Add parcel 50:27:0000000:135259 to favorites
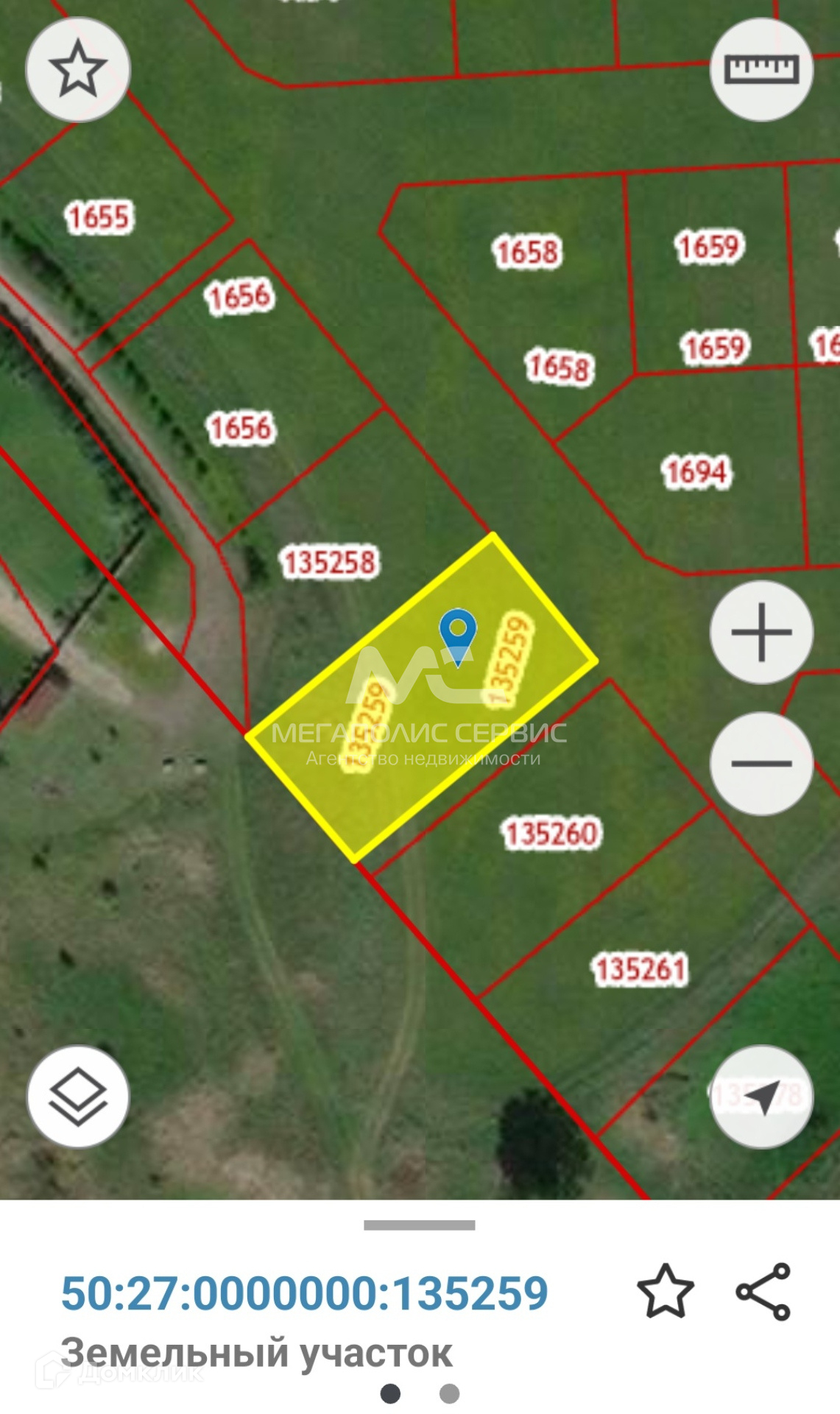This screenshot has height=1414, width=840. coord(665,1291)
